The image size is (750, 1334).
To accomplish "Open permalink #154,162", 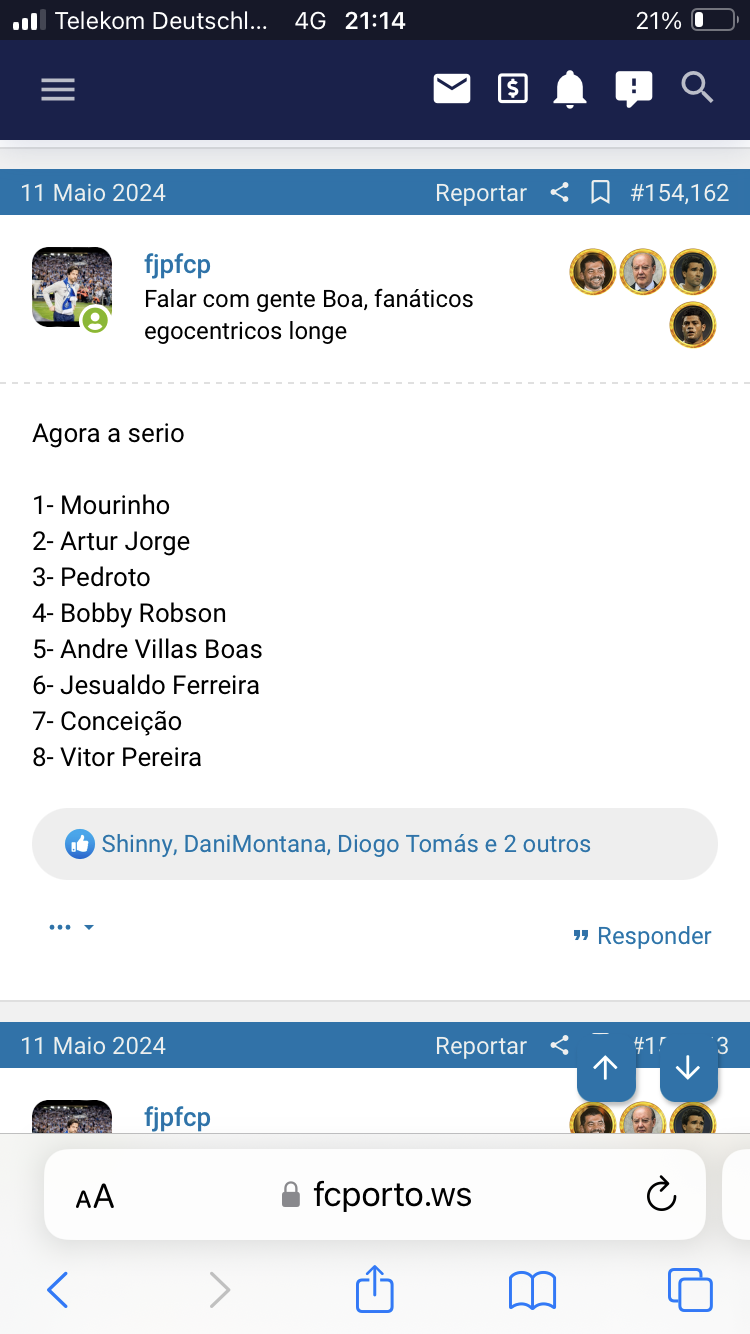I will pos(680,193).
